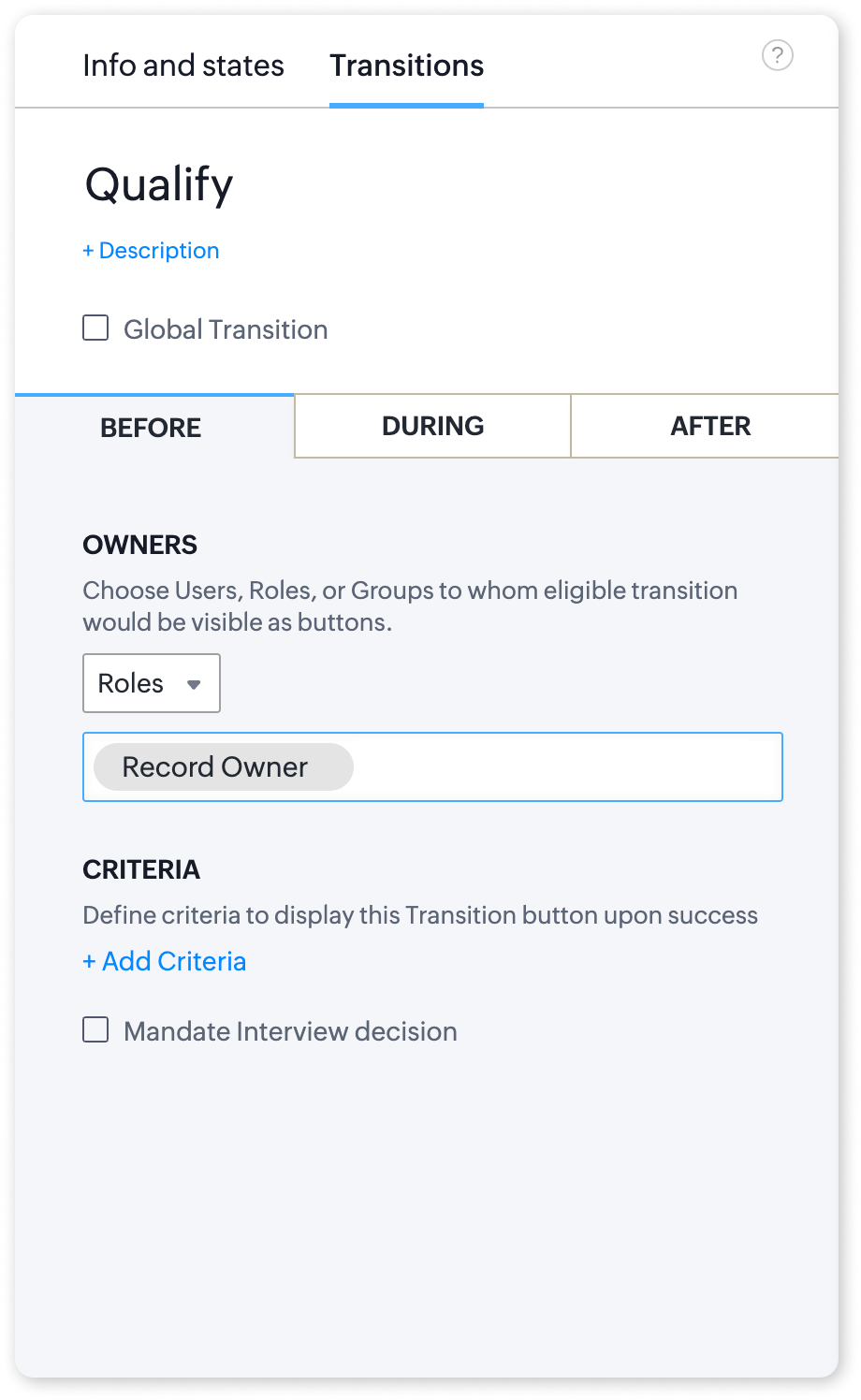Select the Transitions tab
Viewport: 861px width, 1400px height.
point(406,66)
